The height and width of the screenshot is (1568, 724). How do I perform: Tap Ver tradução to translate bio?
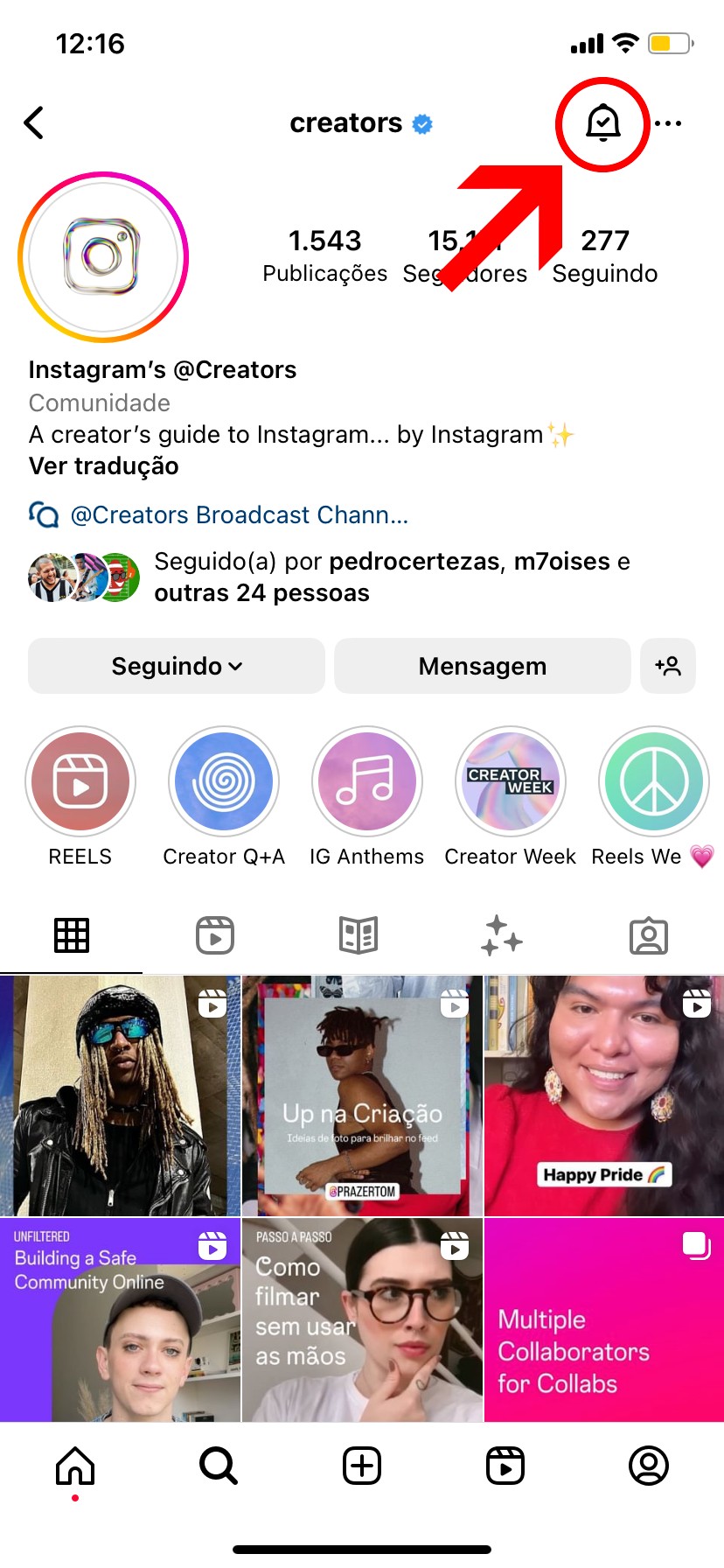(x=103, y=465)
